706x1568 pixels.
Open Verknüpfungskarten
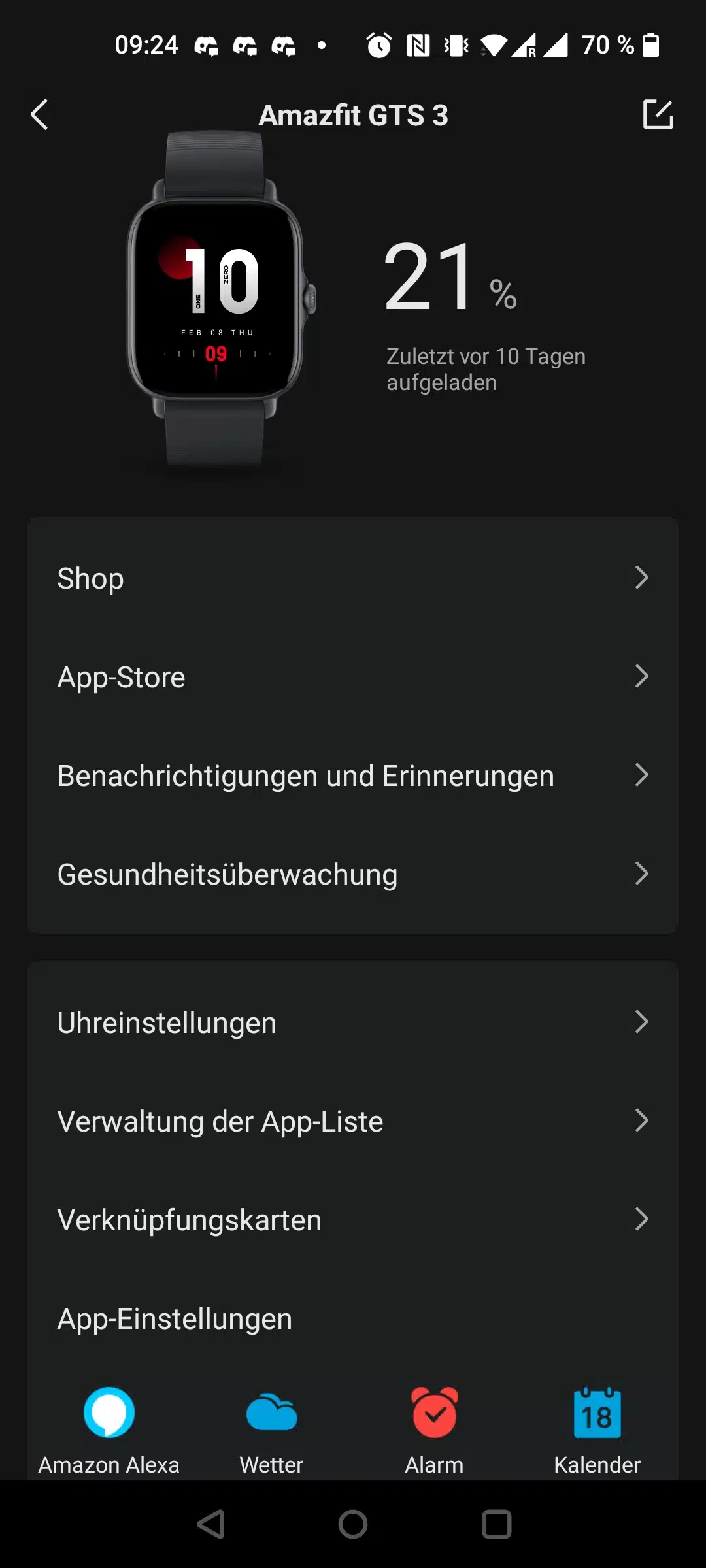click(353, 1220)
